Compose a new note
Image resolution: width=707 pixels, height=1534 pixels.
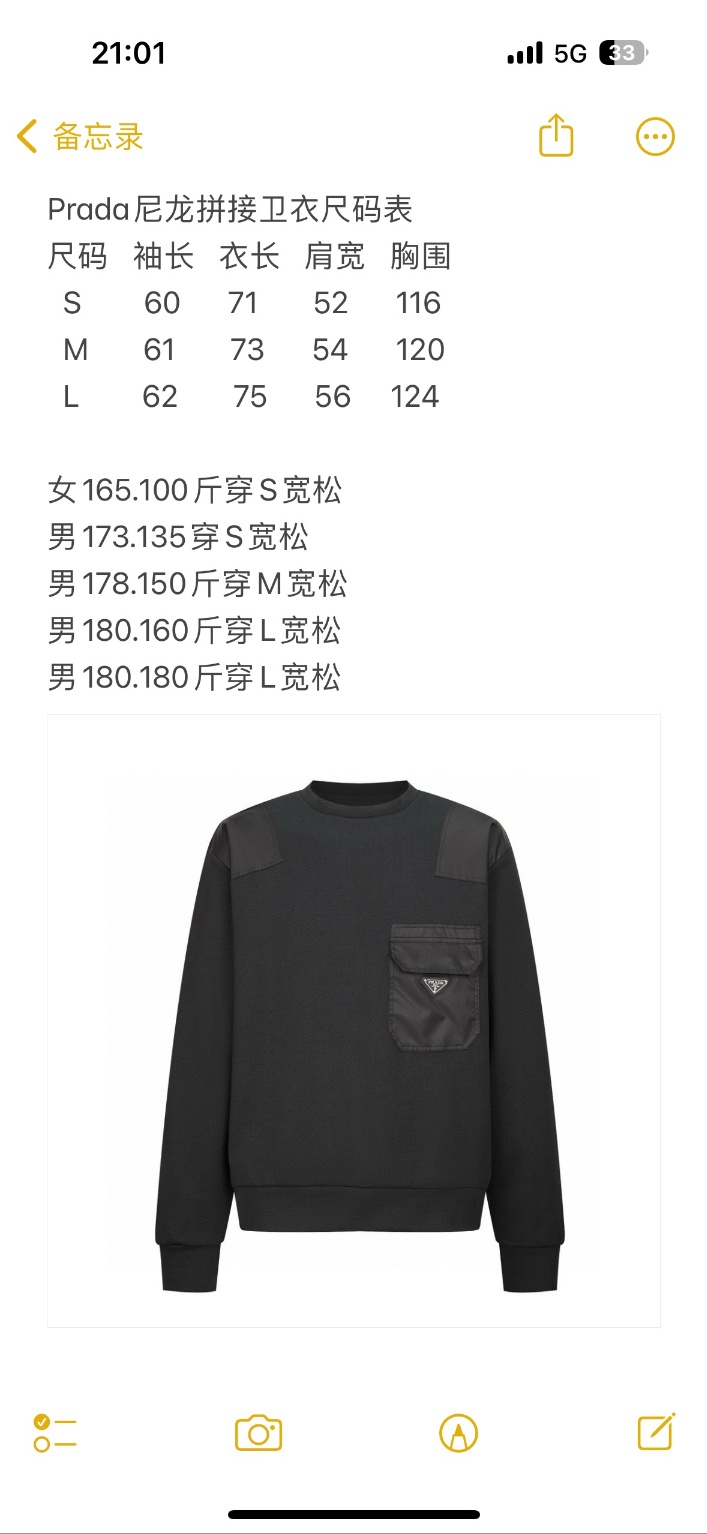(x=656, y=1432)
